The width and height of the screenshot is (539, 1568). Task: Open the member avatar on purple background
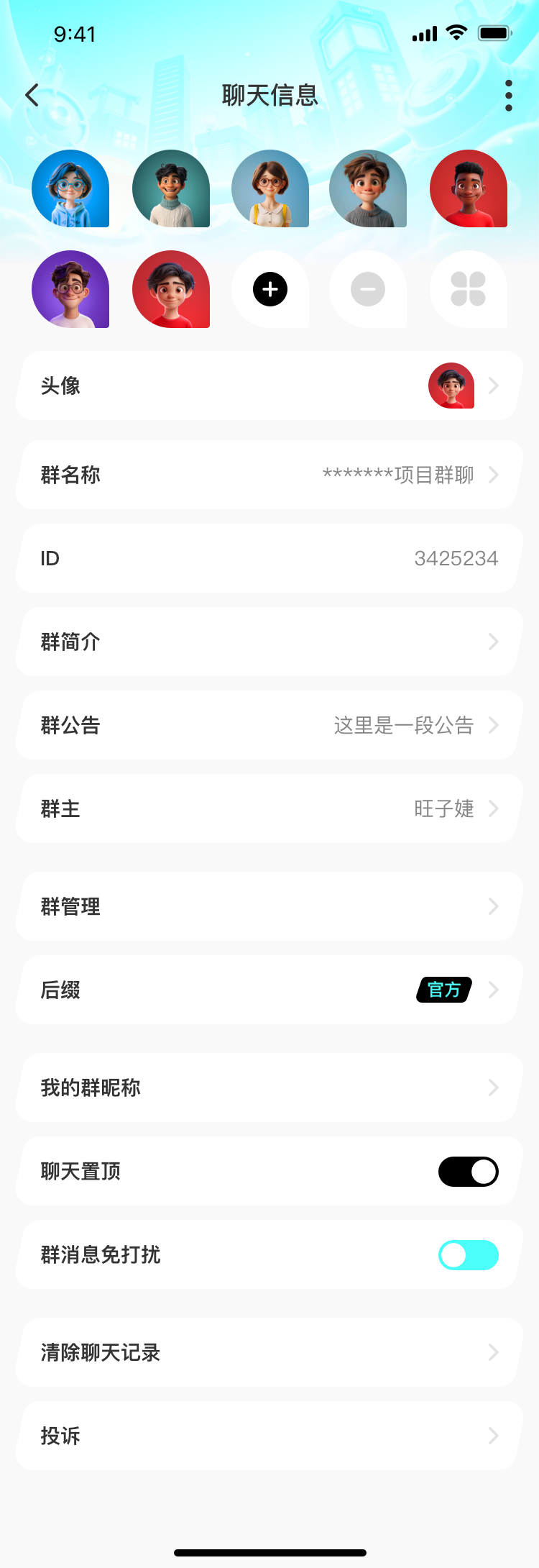[70, 289]
